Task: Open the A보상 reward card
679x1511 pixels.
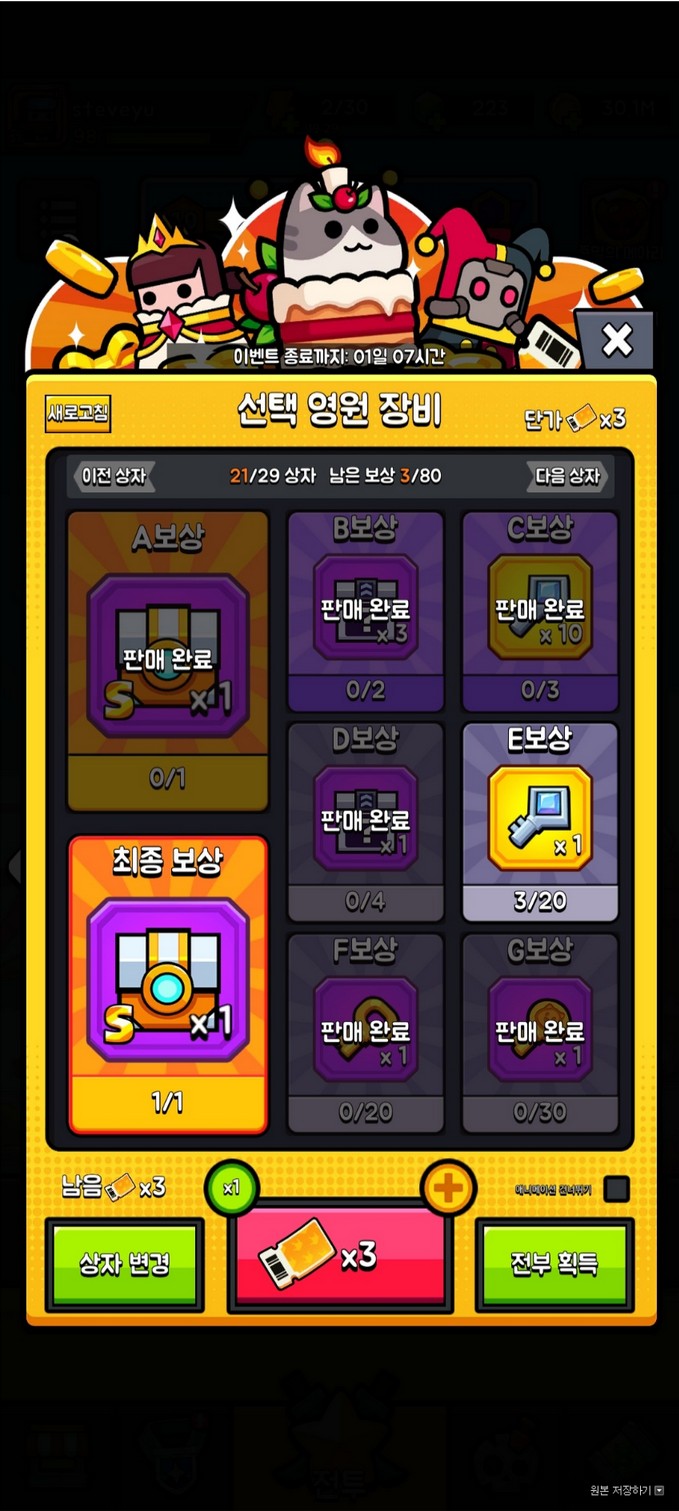Action: click(x=168, y=660)
